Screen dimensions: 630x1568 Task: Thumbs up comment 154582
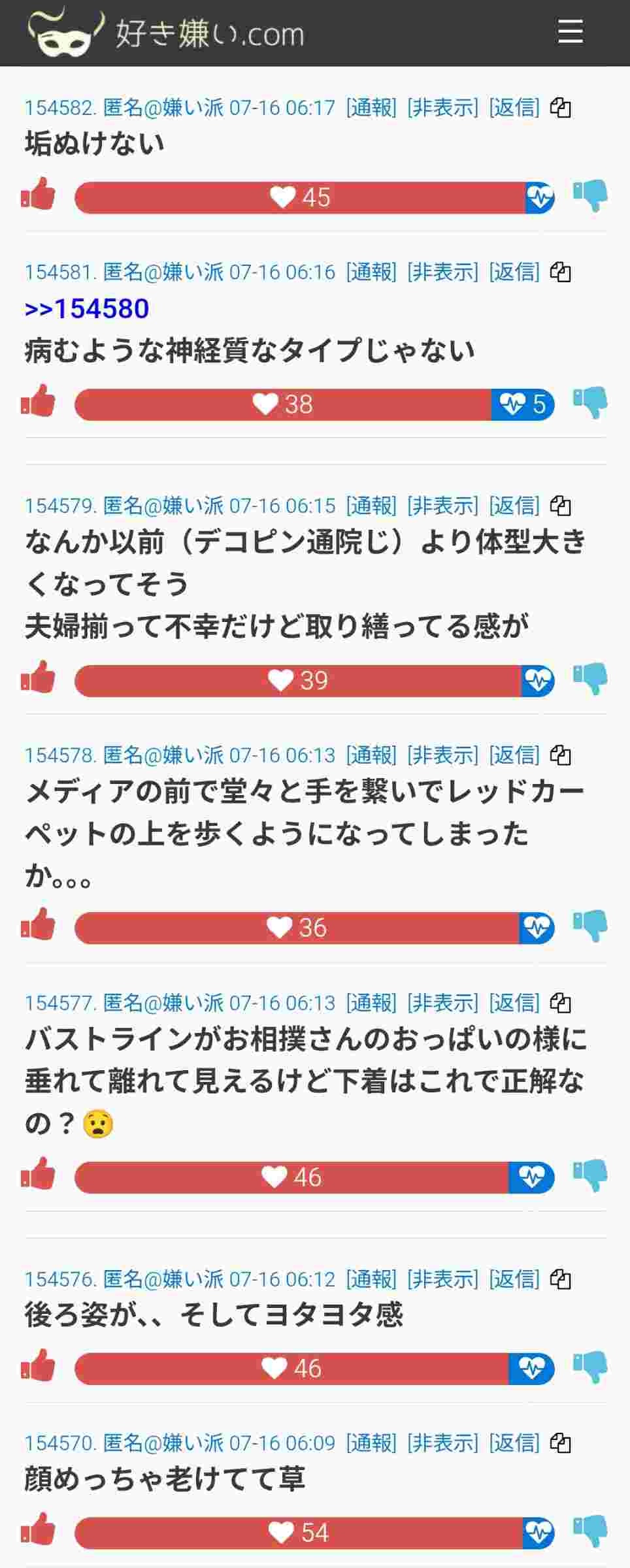click(x=38, y=194)
